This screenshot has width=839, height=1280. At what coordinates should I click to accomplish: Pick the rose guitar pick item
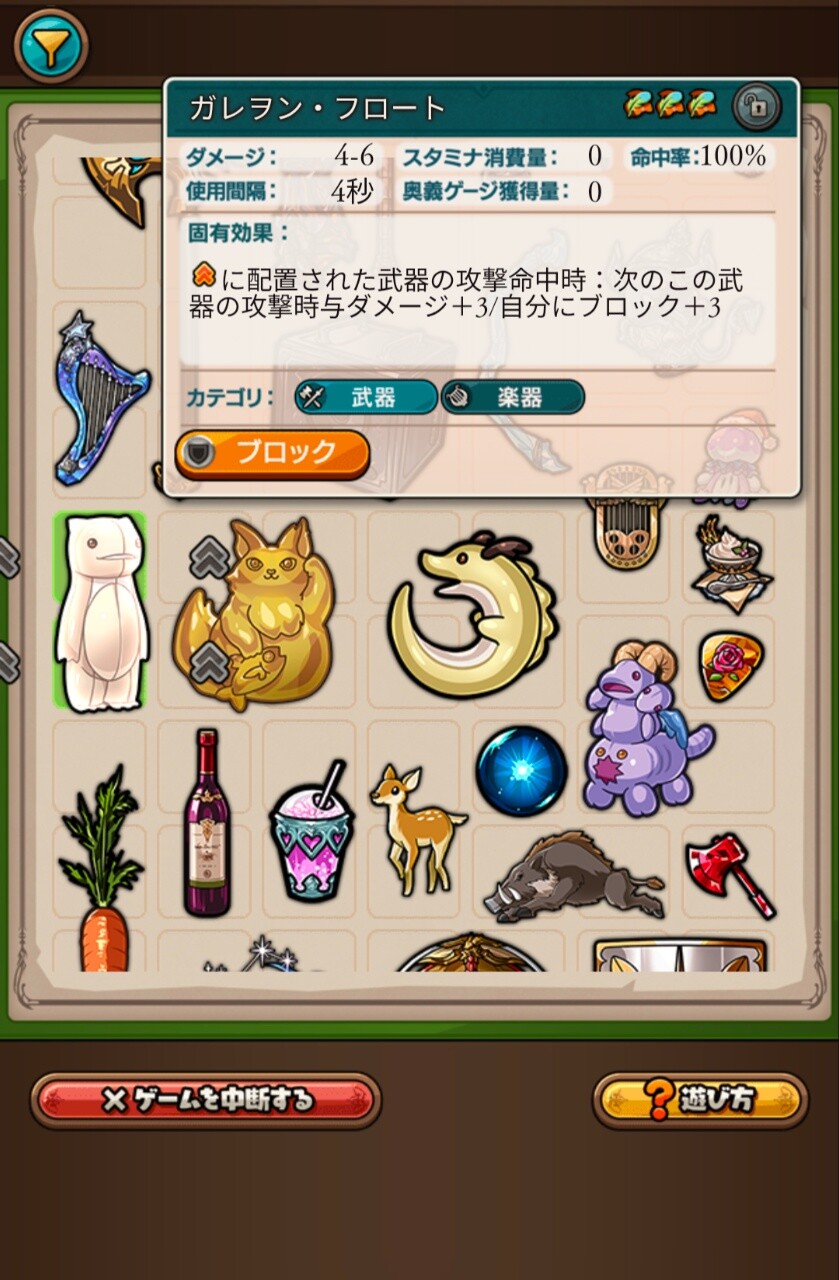pyautogui.click(x=727, y=665)
